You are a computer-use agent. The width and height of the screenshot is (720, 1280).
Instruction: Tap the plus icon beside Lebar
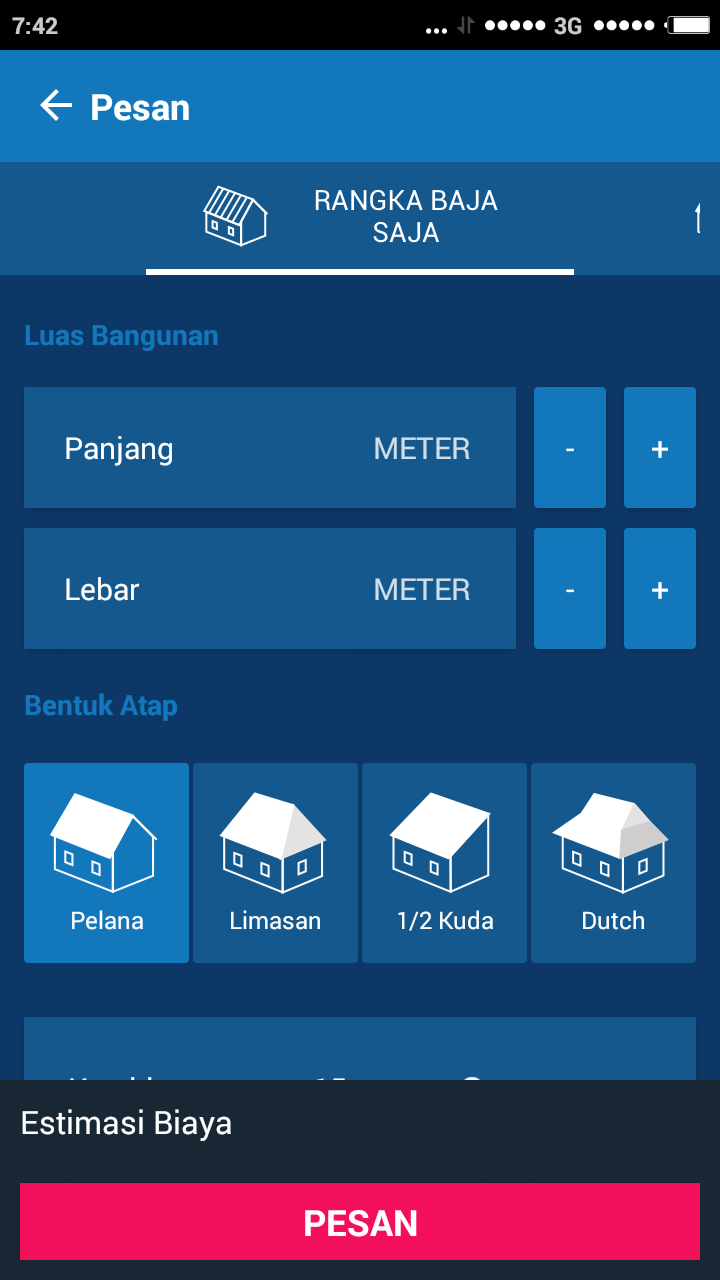point(659,588)
